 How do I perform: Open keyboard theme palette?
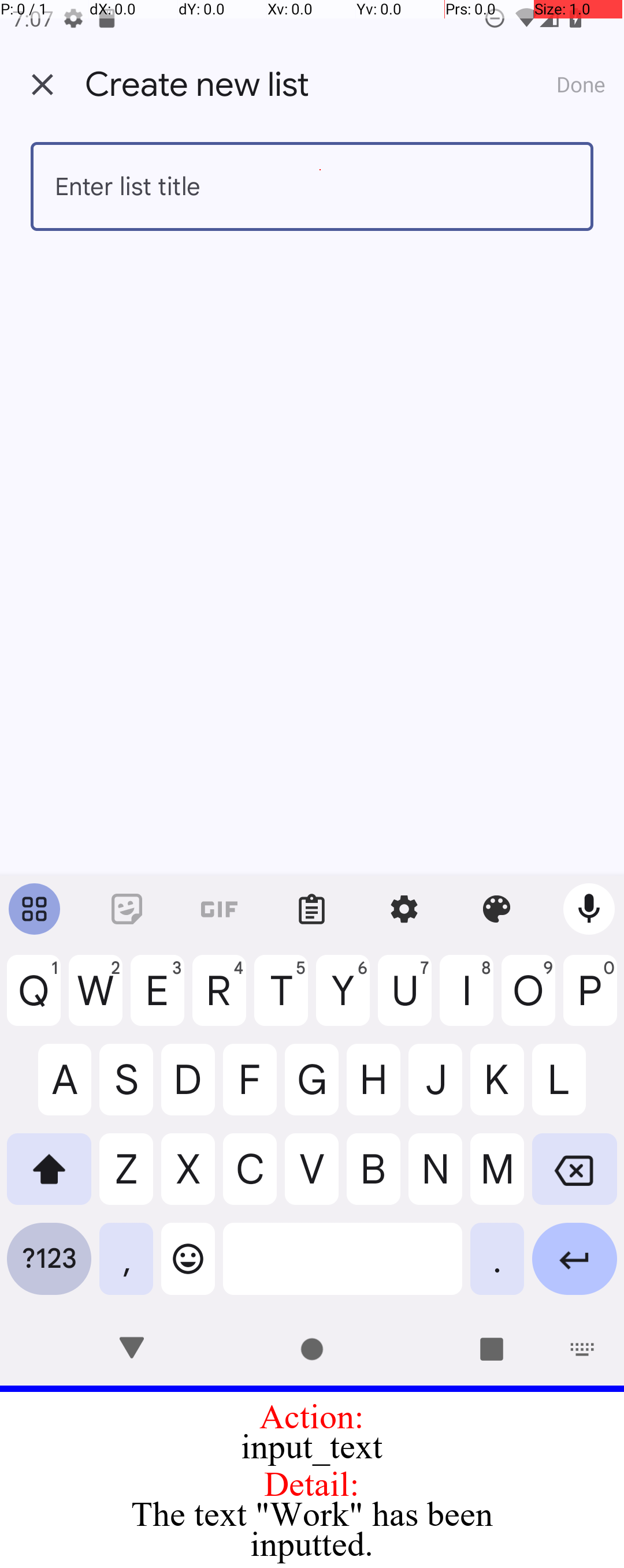[x=496, y=909]
